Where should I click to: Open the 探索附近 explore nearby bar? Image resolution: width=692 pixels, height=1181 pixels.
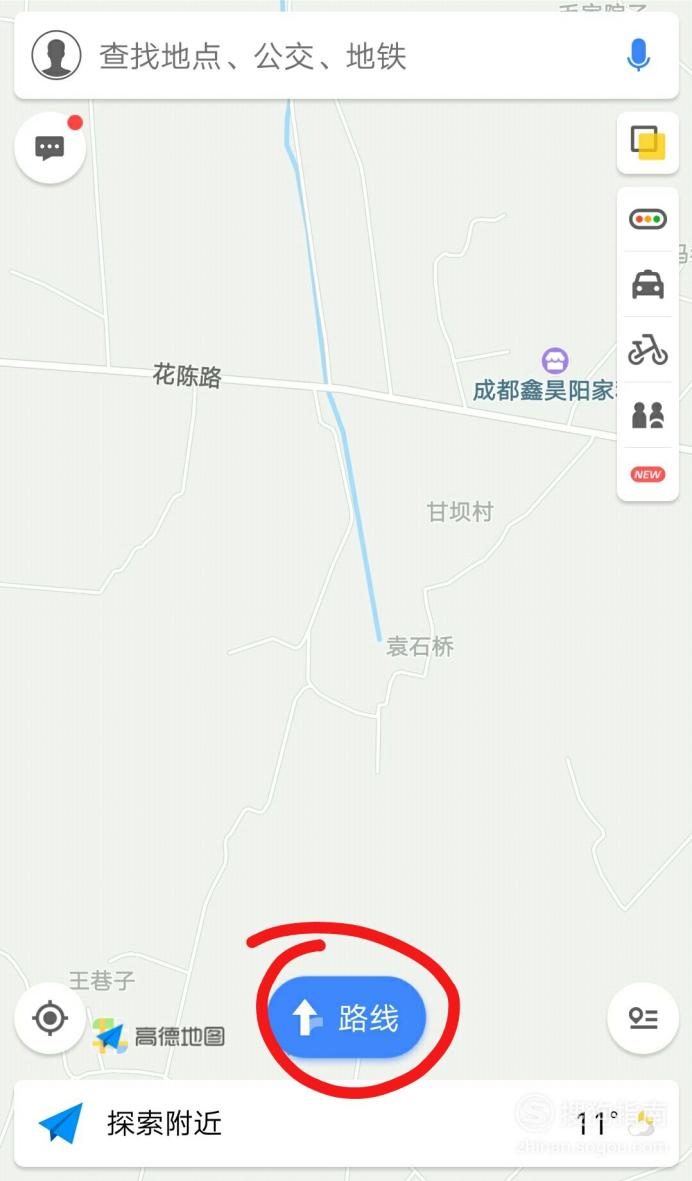pyautogui.click(x=346, y=1123)
